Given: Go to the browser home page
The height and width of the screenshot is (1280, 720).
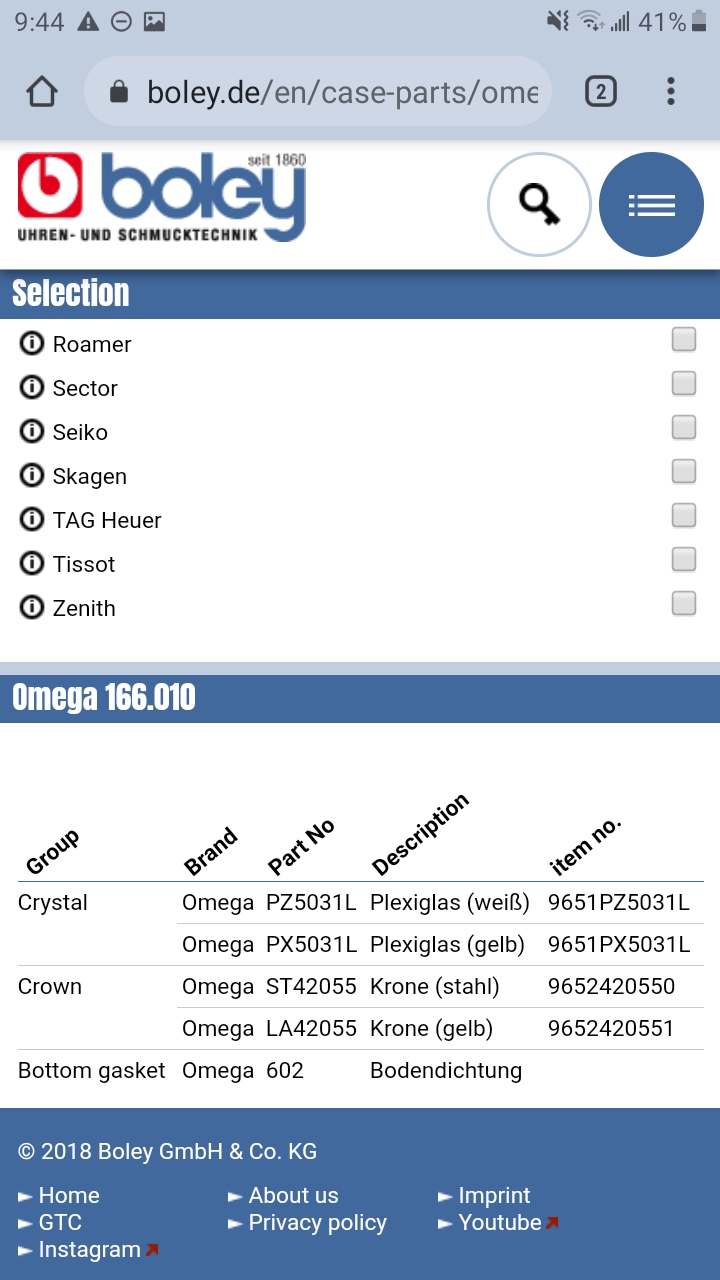Looking at the screenshot, I should 42,93.
